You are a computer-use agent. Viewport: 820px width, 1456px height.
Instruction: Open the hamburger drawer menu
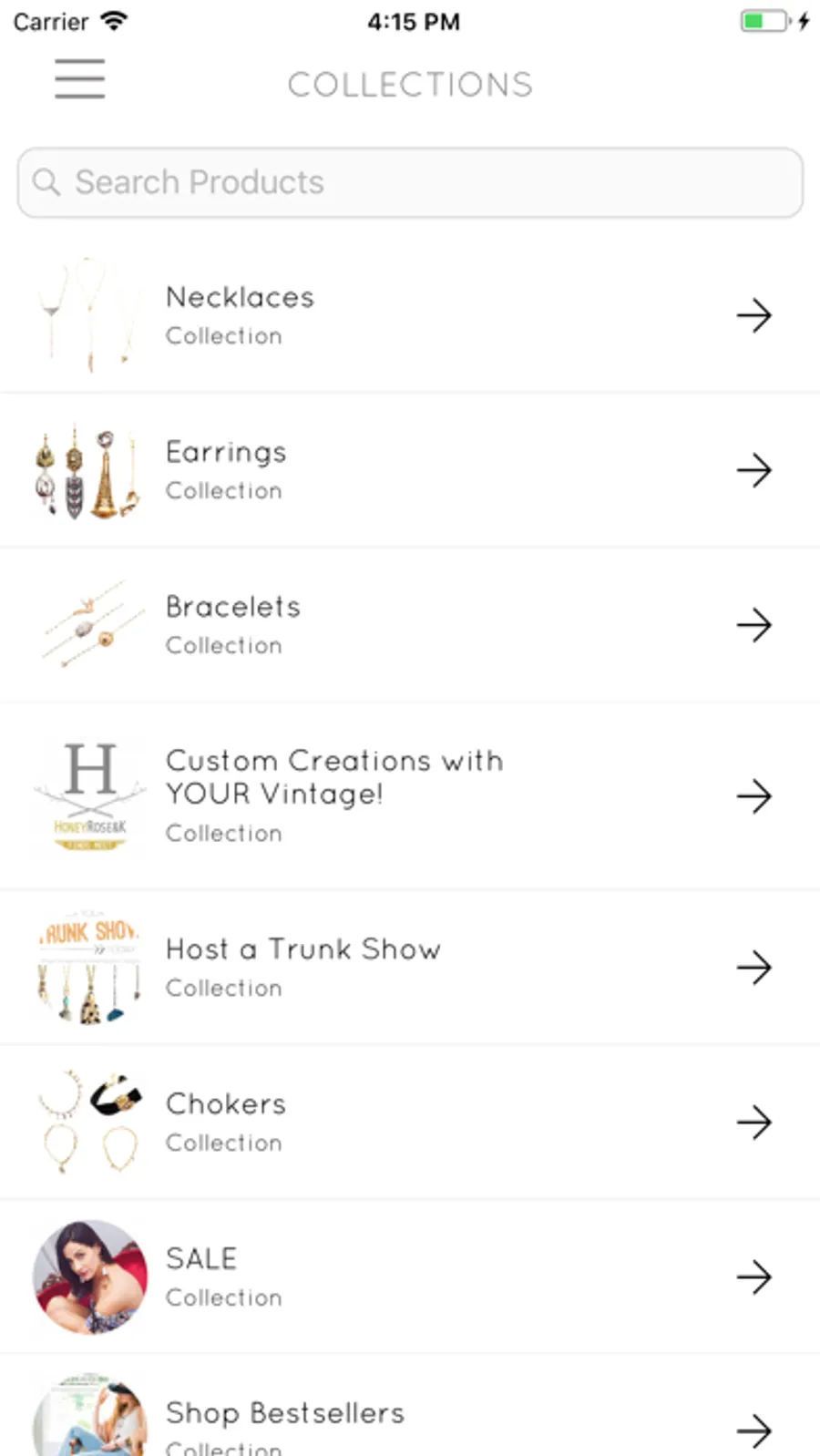point(79,79)
